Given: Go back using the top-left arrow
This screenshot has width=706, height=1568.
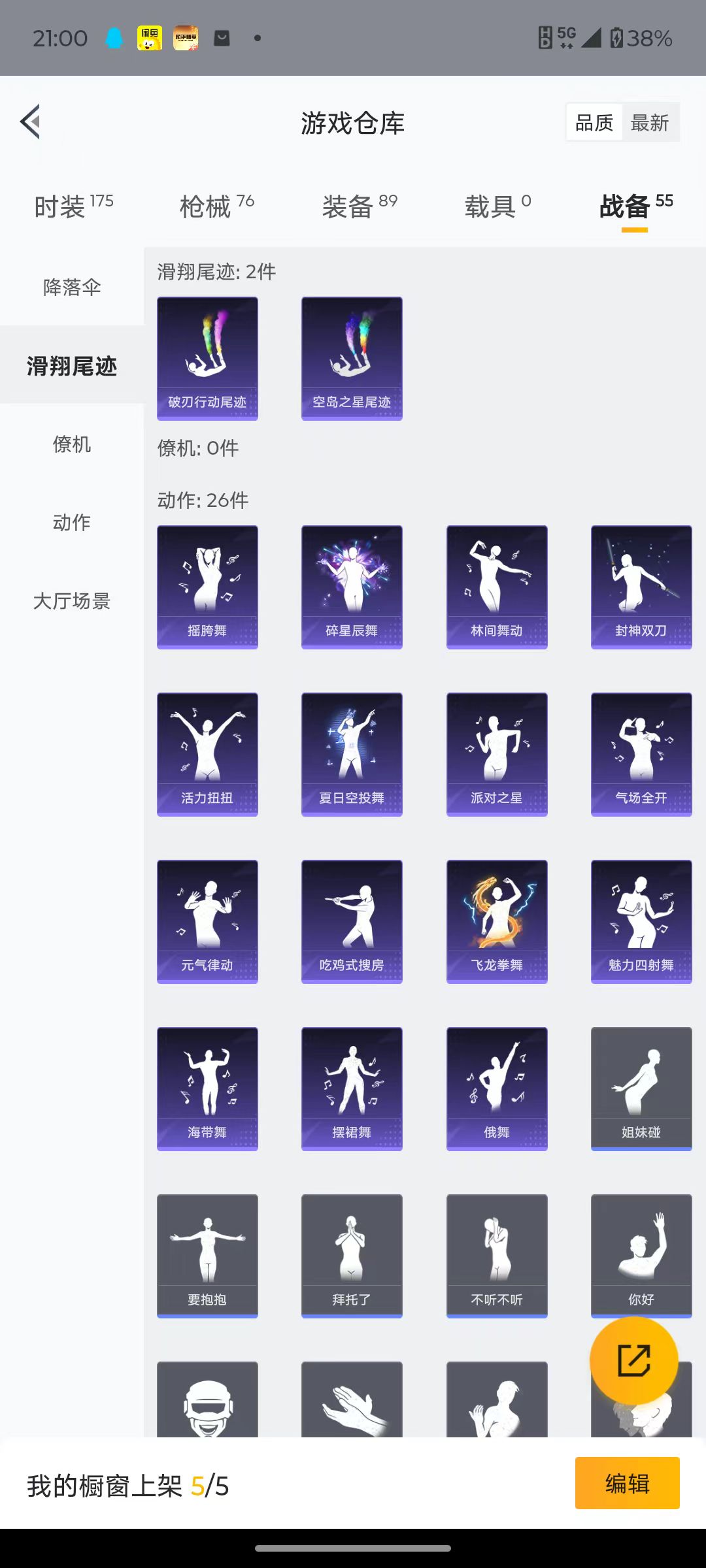Looking at the screenshot, I should coord(30,122).
